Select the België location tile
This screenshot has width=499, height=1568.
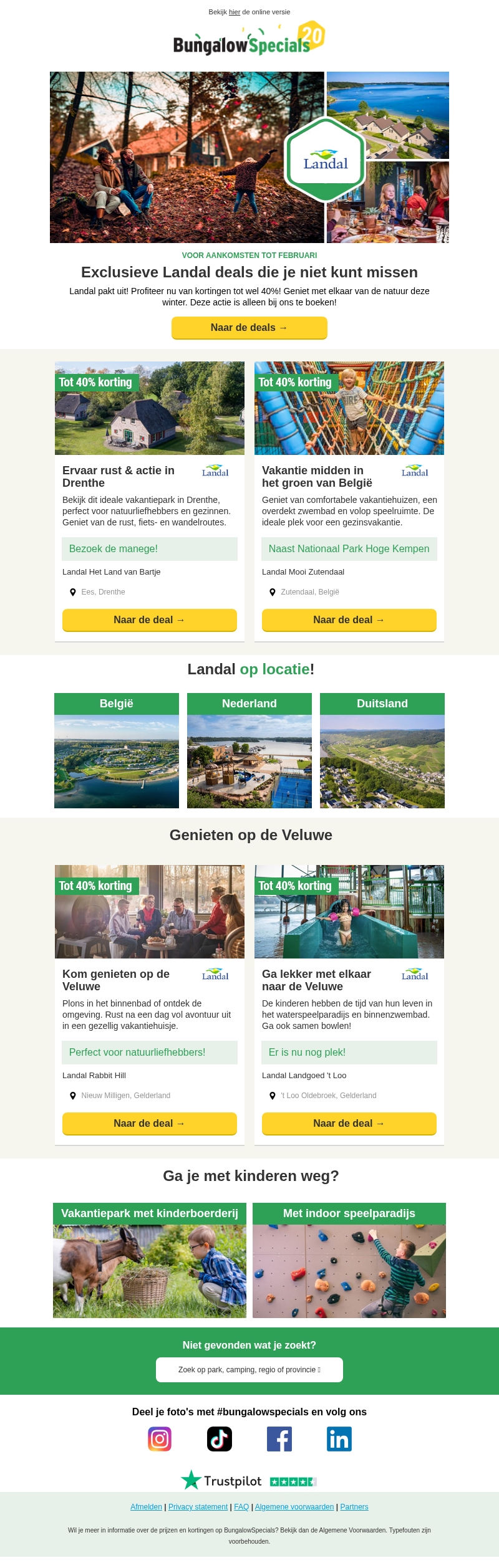tap(117, 750)
